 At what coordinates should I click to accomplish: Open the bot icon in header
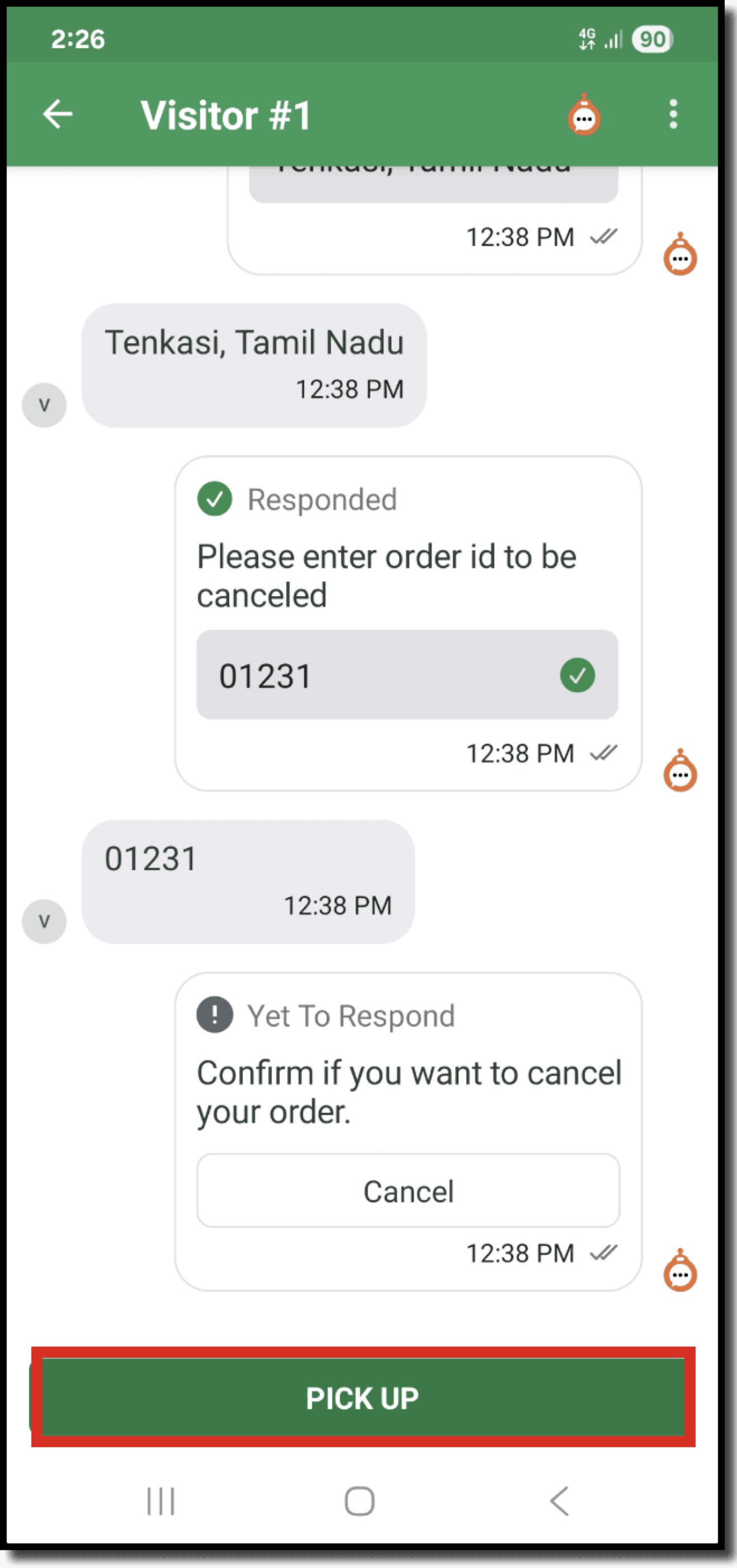click(584, 115)
